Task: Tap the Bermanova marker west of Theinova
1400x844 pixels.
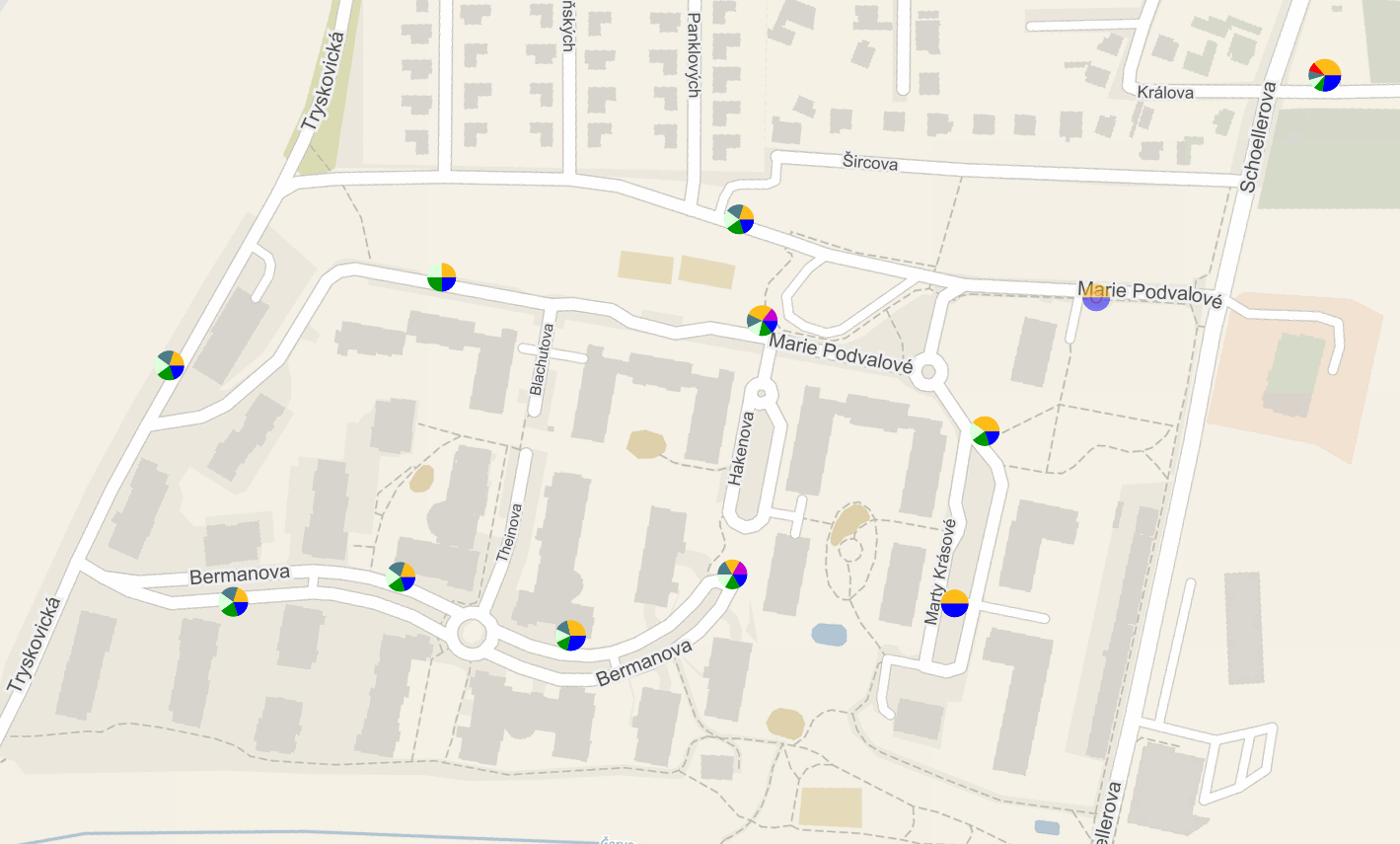Action: tap(401, 576)
